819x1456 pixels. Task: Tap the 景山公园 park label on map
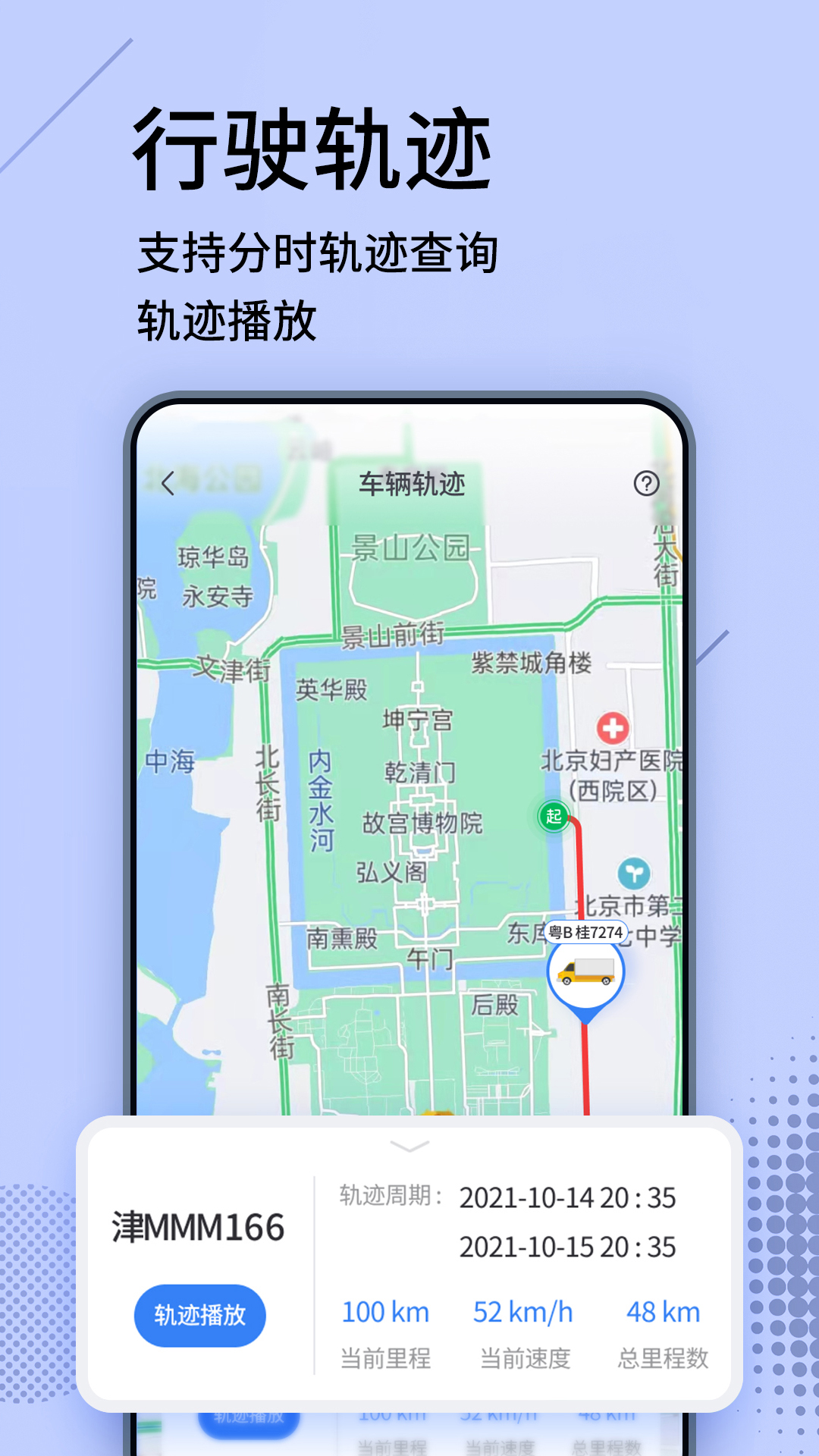413,548
